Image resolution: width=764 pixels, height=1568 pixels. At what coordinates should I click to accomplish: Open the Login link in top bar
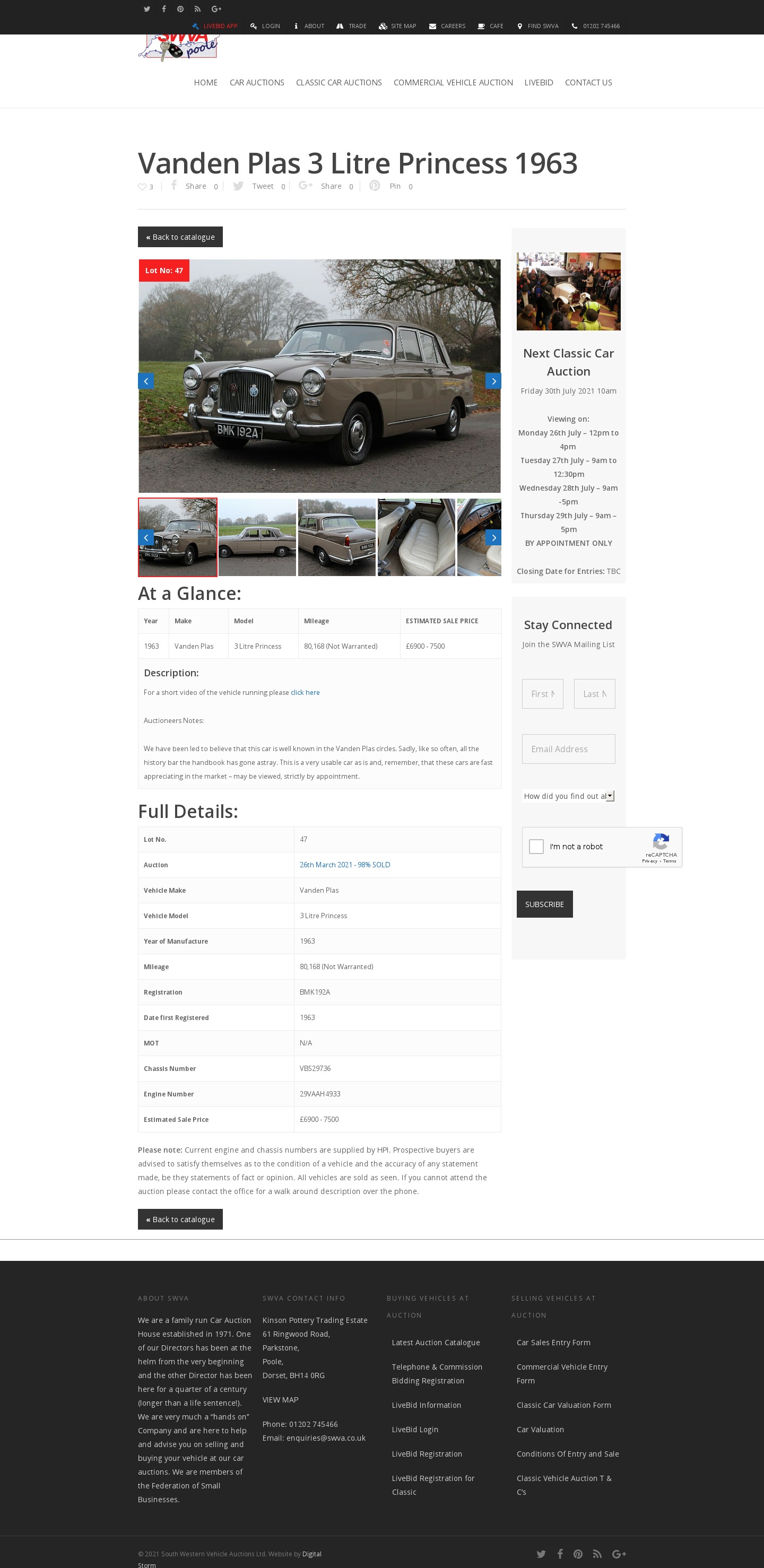tap(265, 26)
